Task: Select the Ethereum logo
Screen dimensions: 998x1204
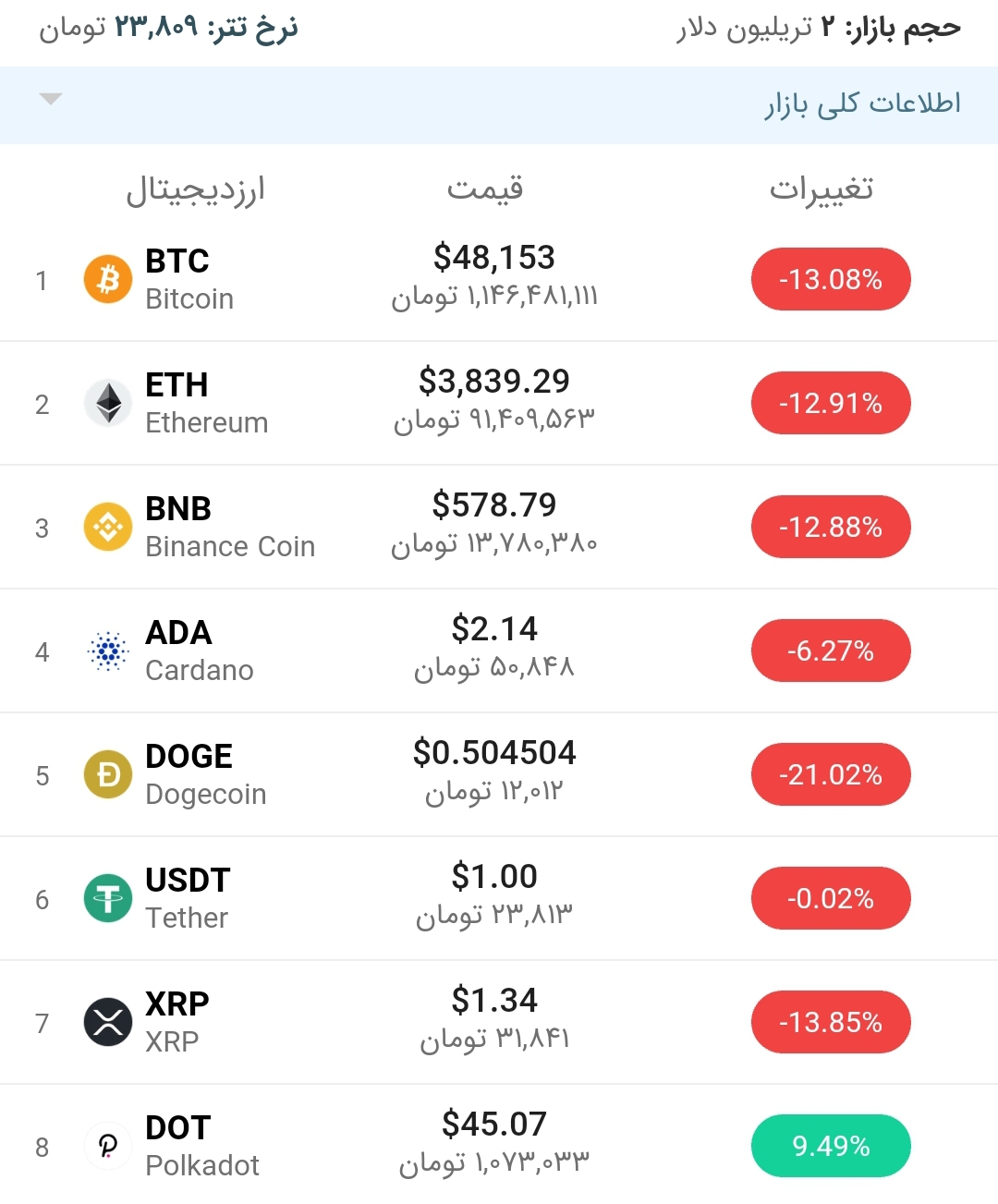Action: tap(107, 402)
